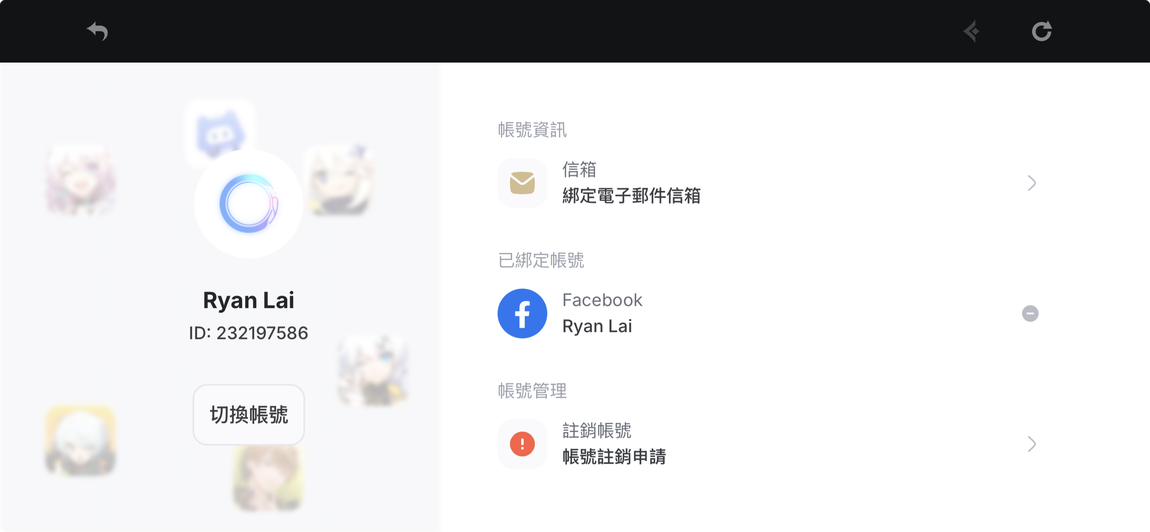Reload the page with the refresh icon
This screenshot has width=1150, height=532.
(1041, 32)
